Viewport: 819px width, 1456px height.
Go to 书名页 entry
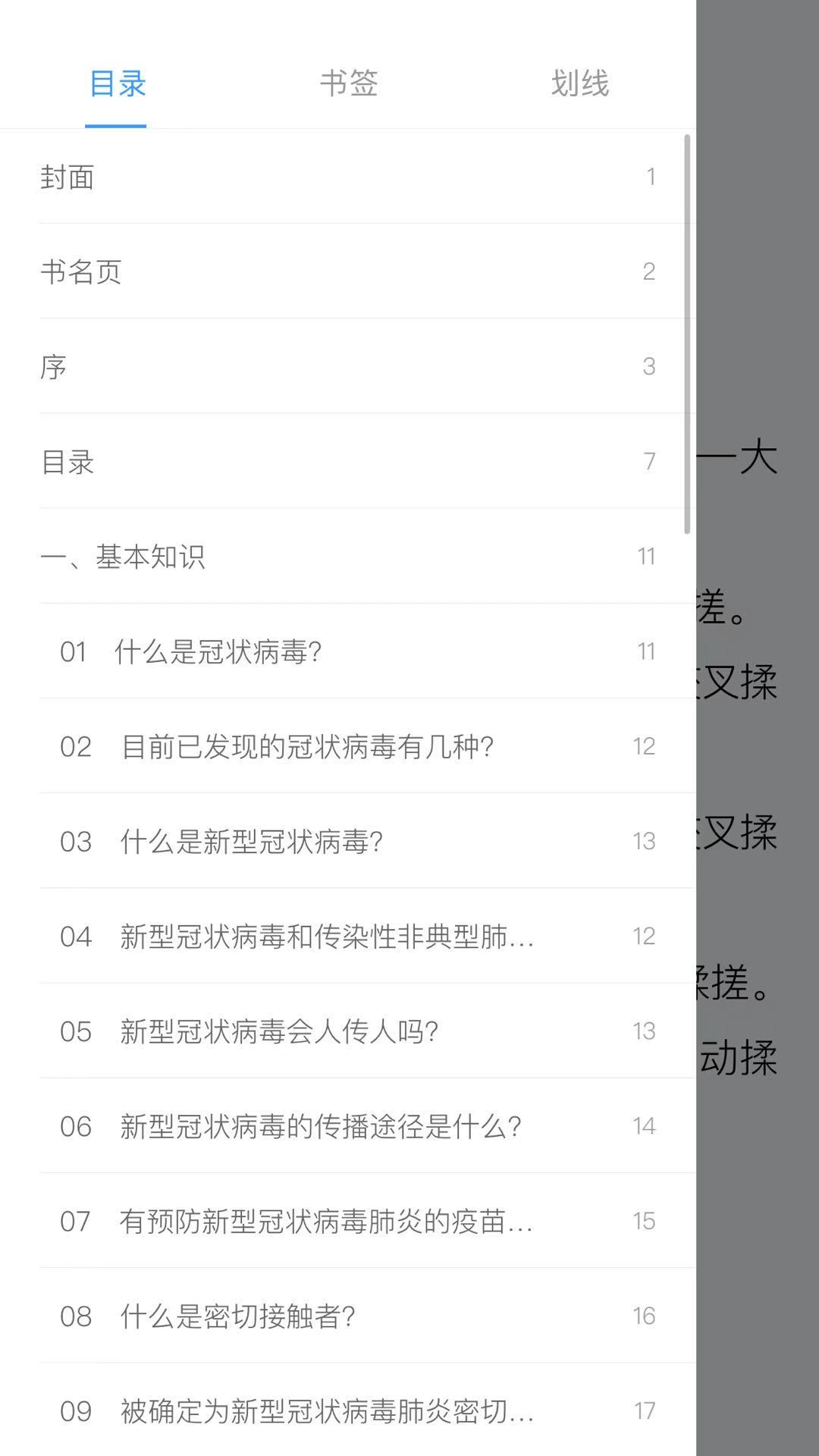[347, 271]
